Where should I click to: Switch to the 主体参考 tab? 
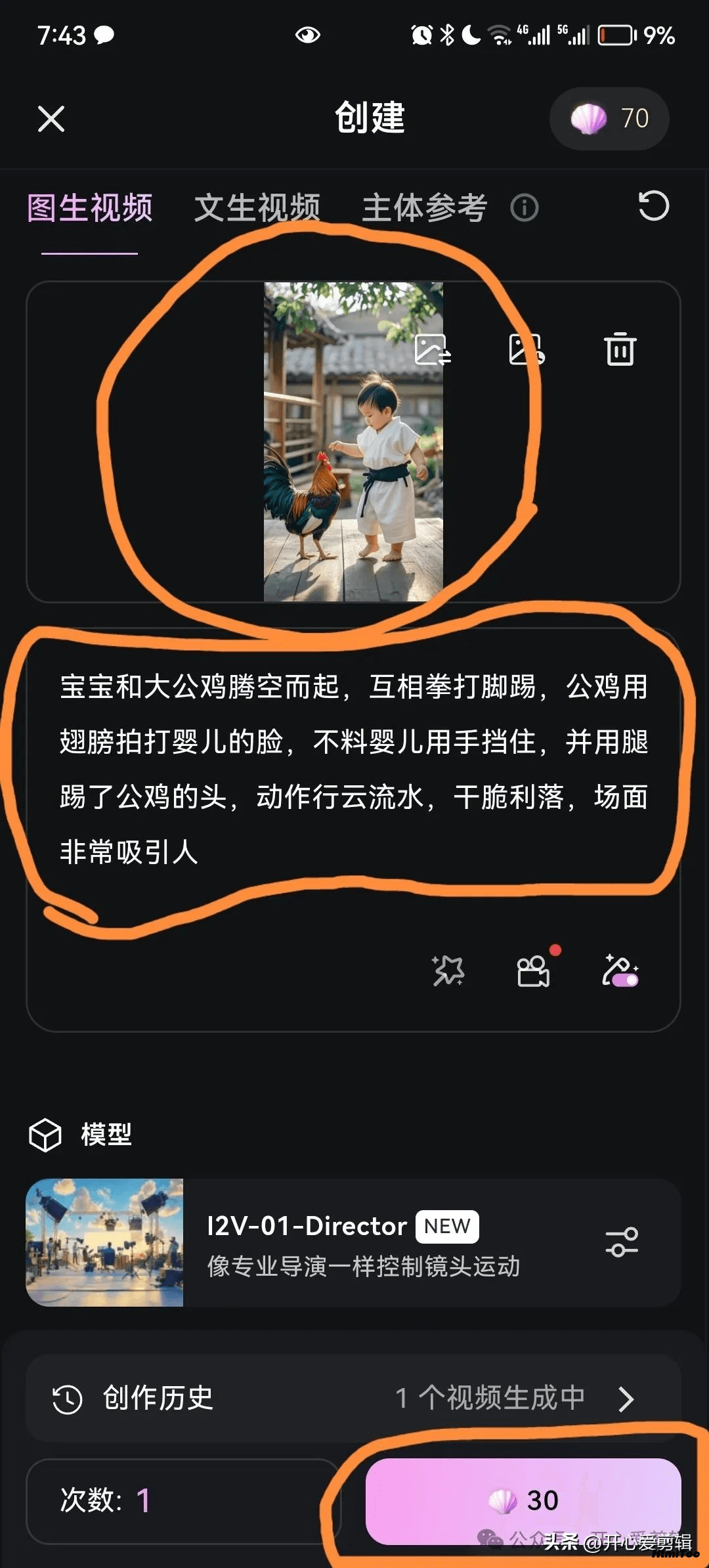(x=425, y=208)
